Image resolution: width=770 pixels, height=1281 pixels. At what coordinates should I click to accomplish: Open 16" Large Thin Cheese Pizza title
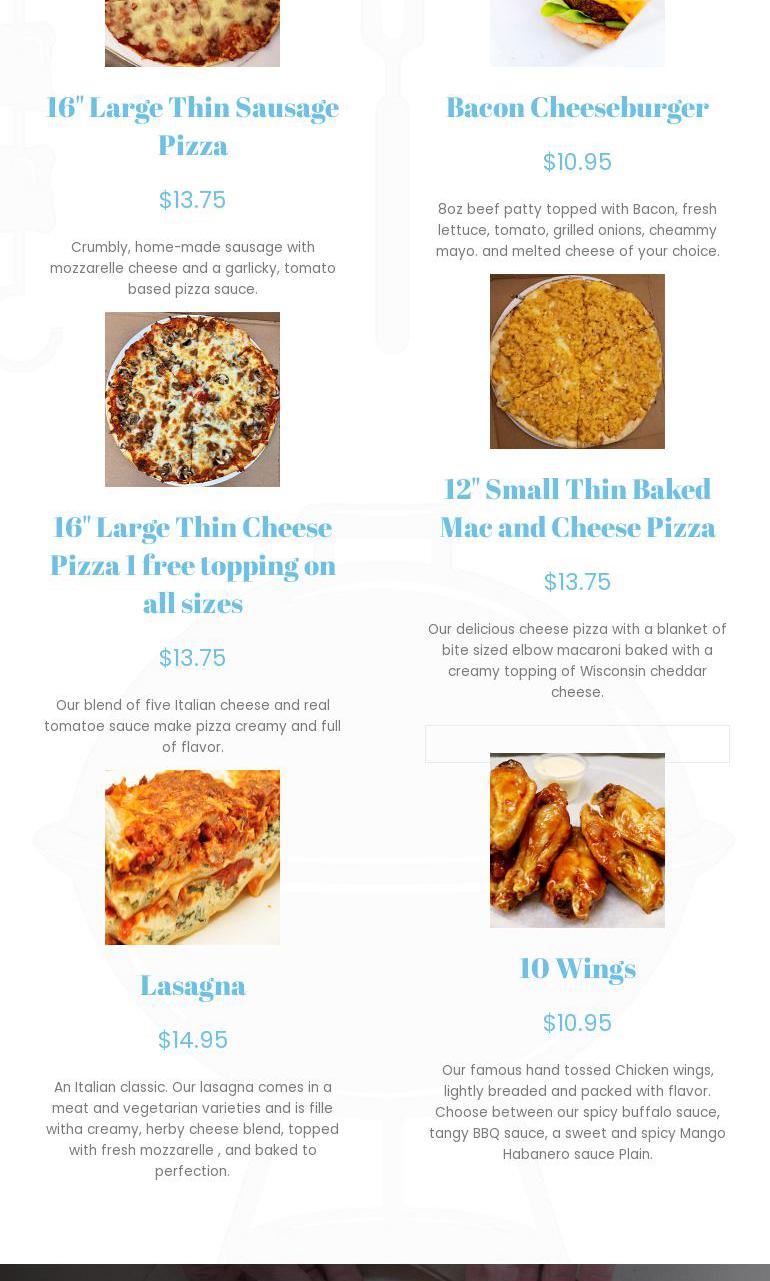(192, 565)
